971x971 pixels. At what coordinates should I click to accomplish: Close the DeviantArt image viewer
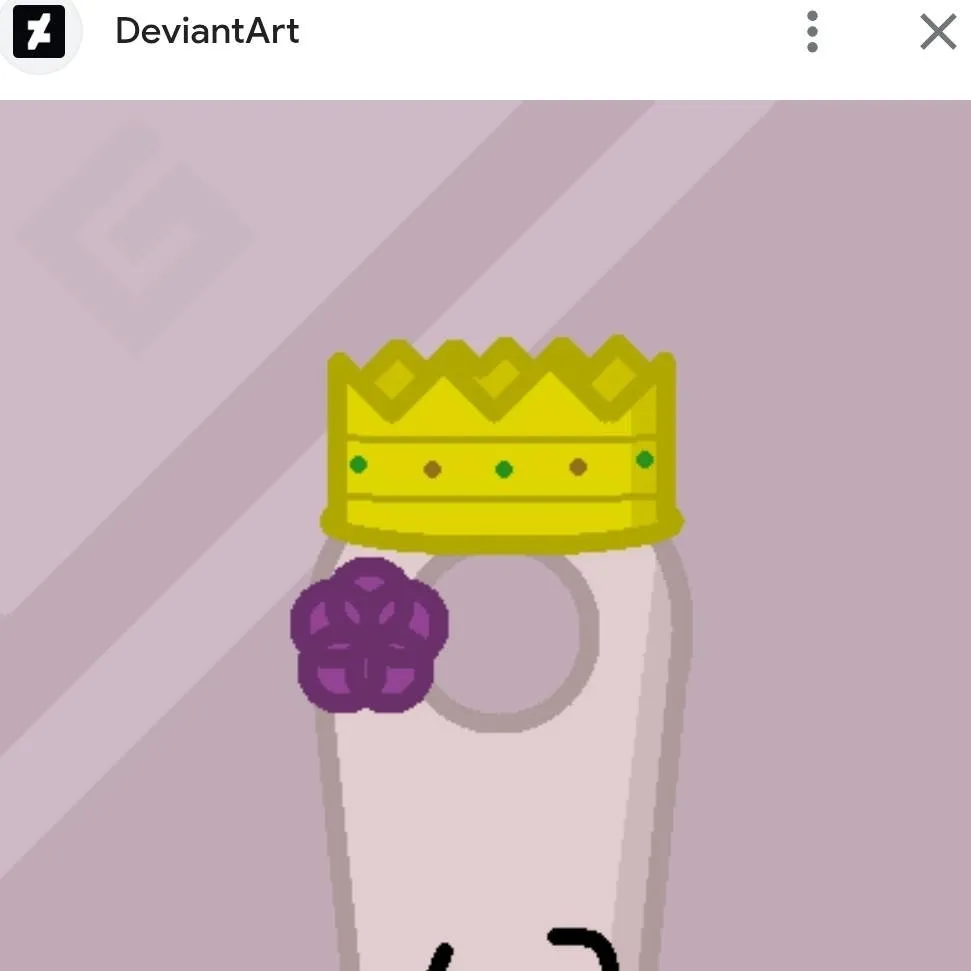[x=937, y=32]
